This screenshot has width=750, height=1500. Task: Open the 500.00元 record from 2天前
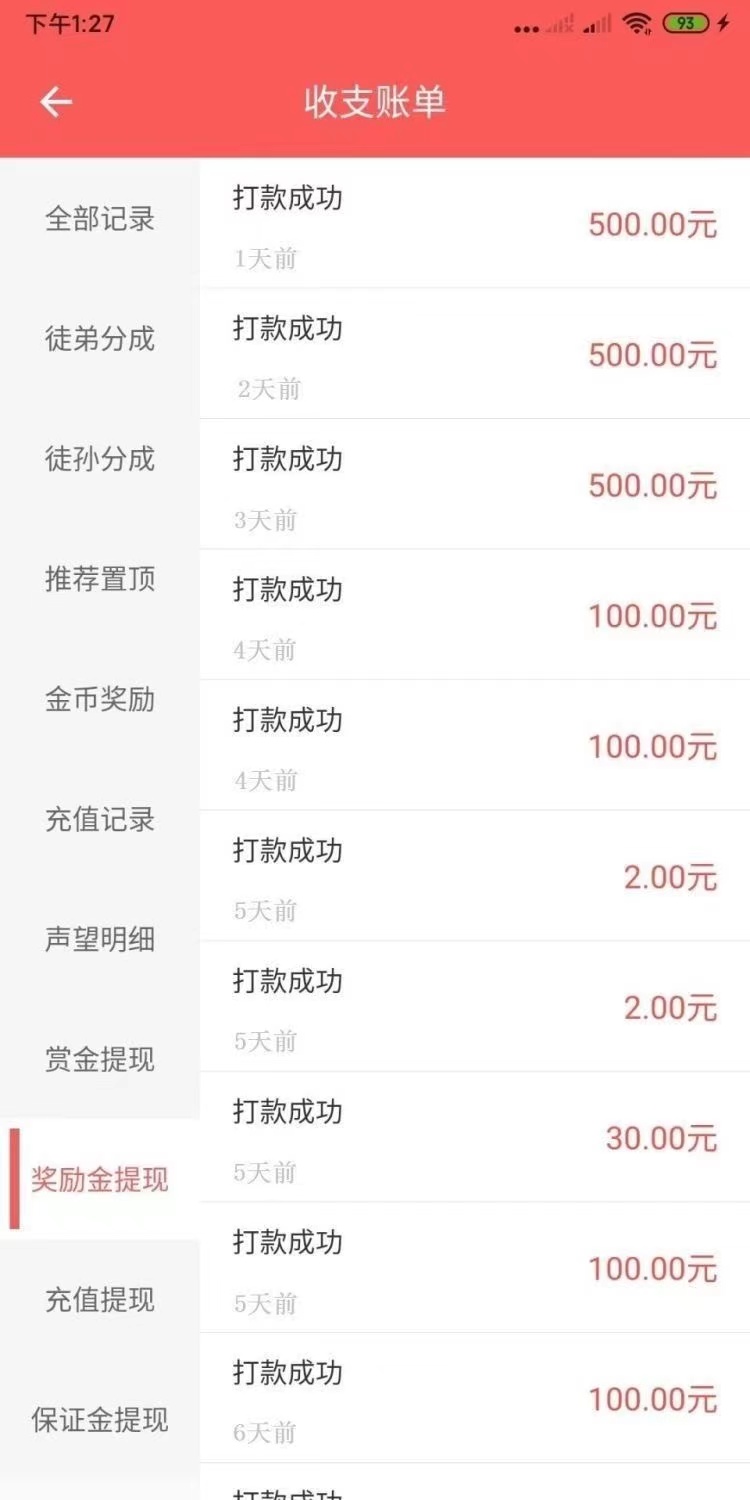475,353
